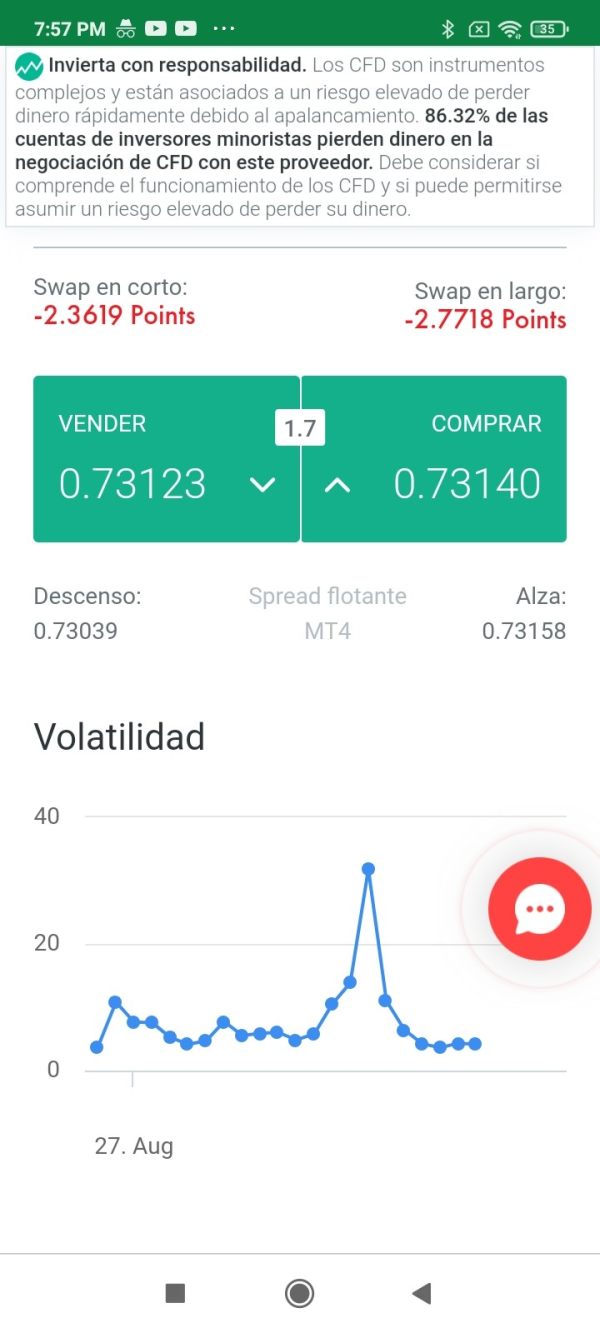The width and height of the screenshot is (600, 1333).
Task: Tap the COMPRAR button at 0.73140
Action: click(x=434, y=459)
